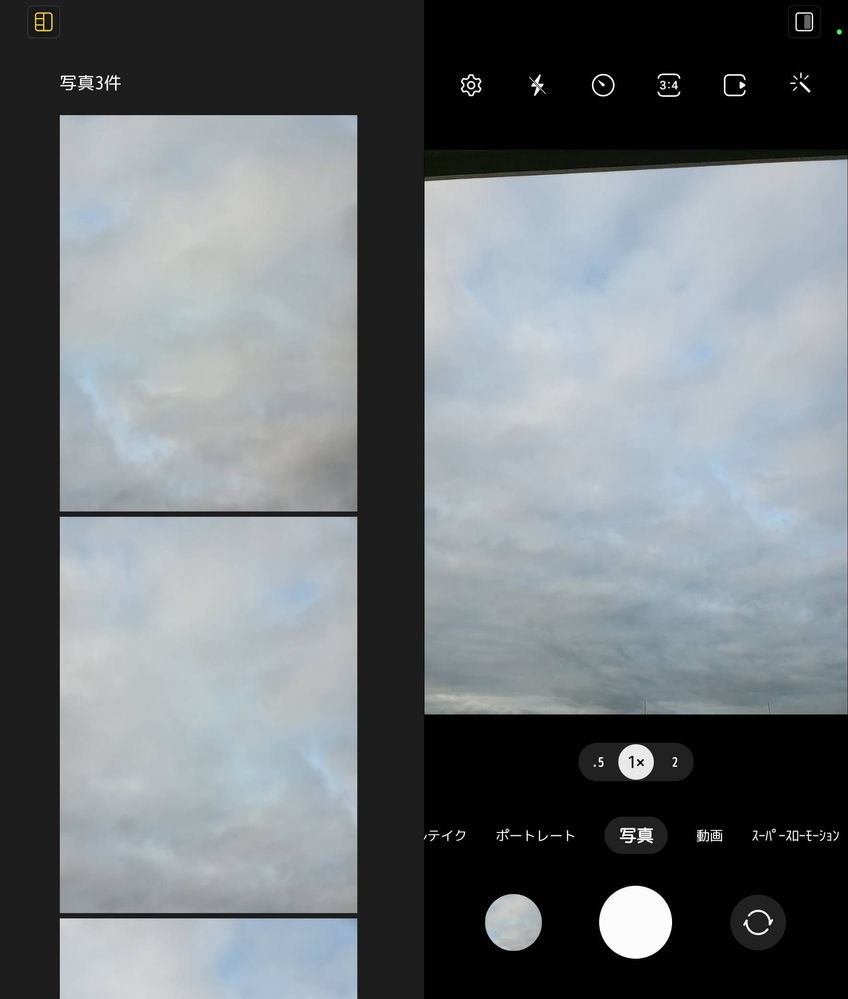Open the timer options
848x999 pixels.
pyautogui.click(x=603, y=85)
